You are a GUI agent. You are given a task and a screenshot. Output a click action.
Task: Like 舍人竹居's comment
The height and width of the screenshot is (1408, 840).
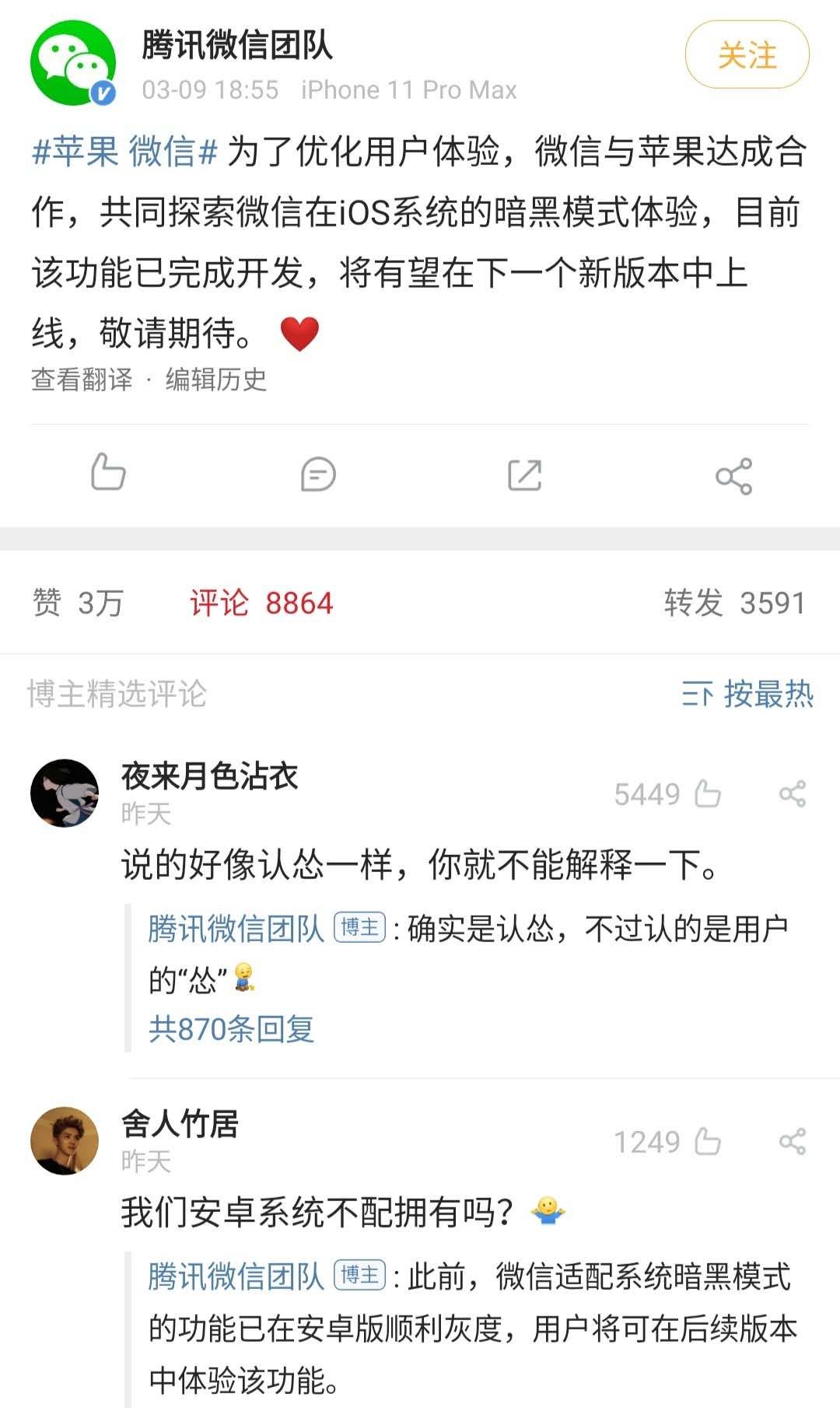tap(707, 1142)
